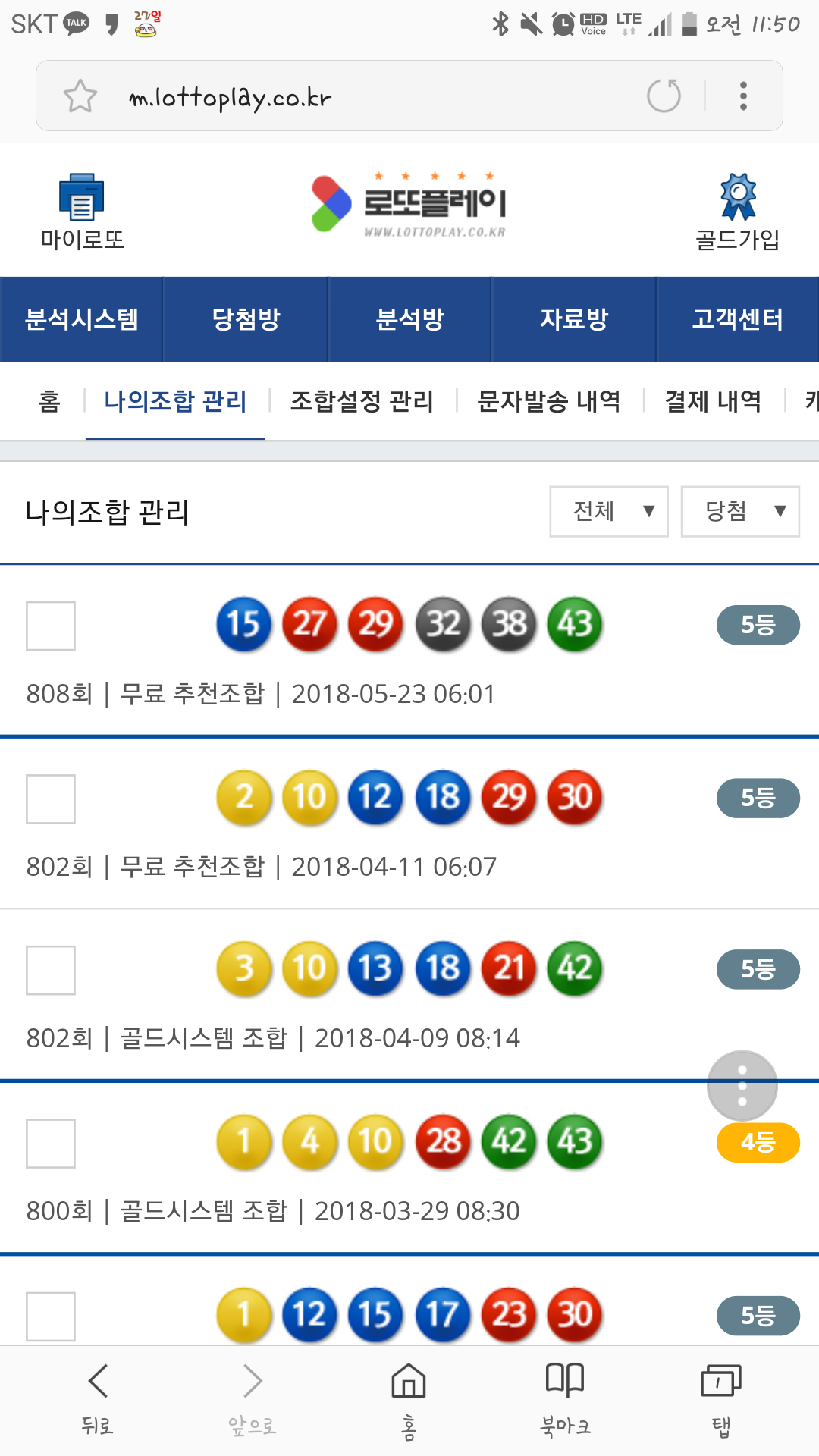Tap the floating three-dot button
This screenshot has width=819, height=1456.
pos(742,1085)
